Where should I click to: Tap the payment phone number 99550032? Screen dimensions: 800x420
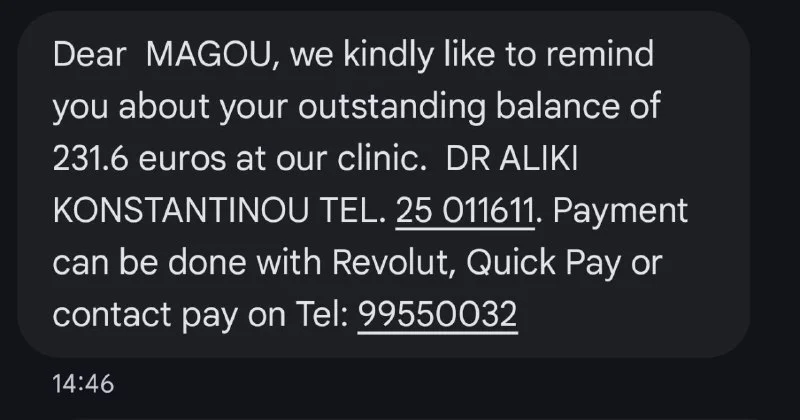click(x=437, y=316)
